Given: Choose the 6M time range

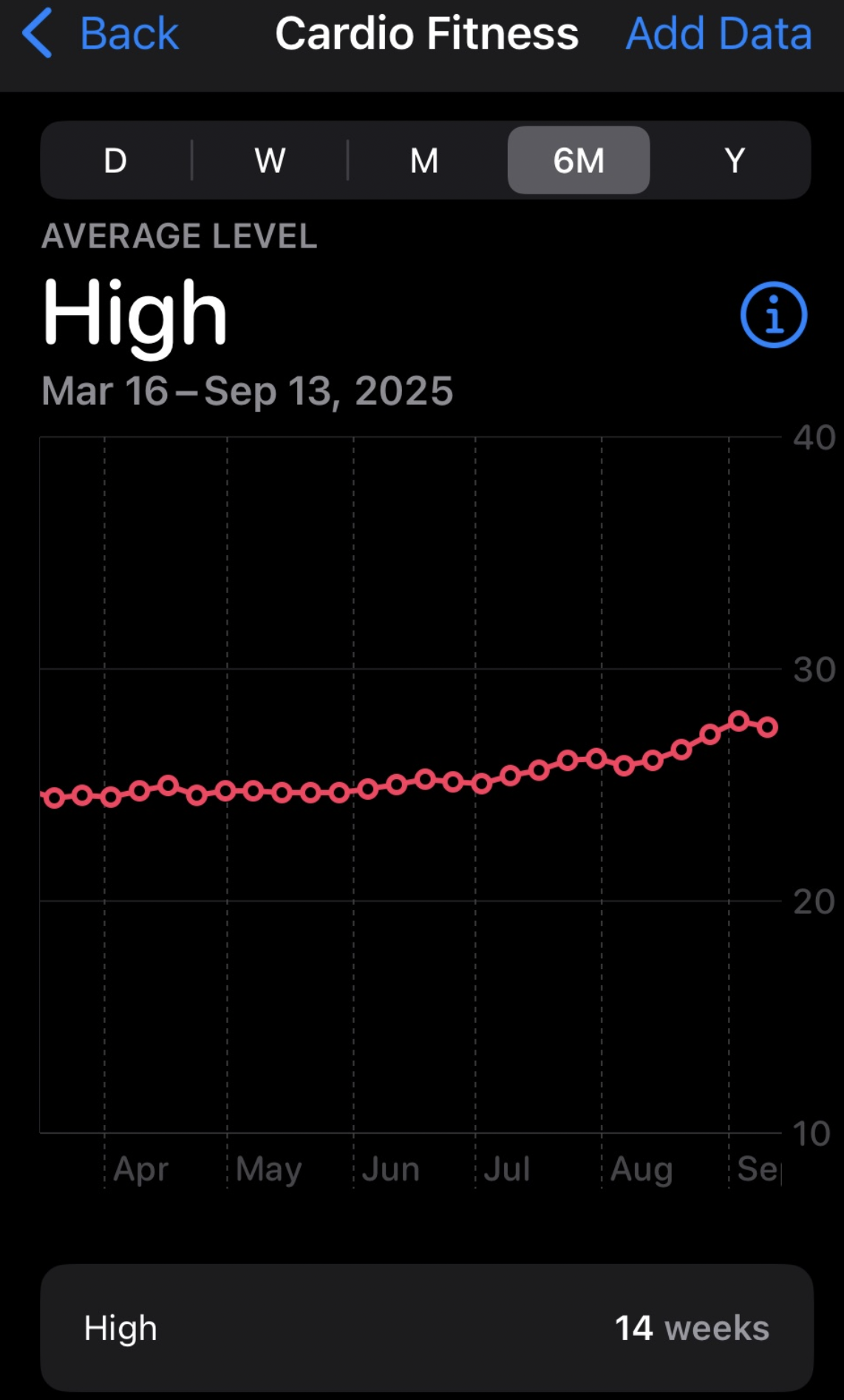Looking at the screenshot, I should click(579, 160).
